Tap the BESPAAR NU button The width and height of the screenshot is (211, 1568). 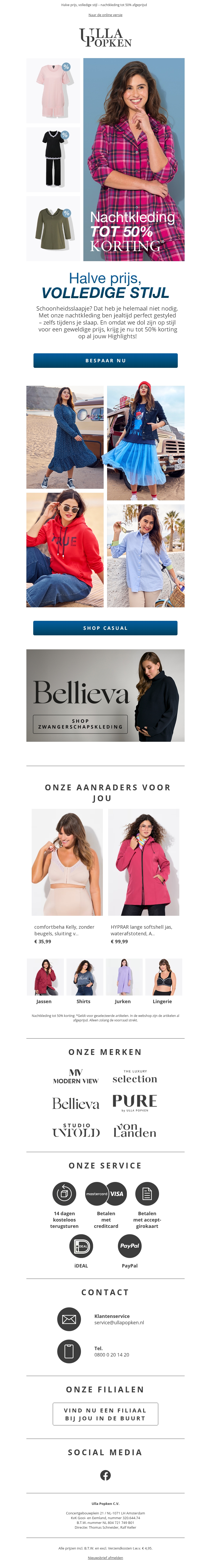(105, 360)
